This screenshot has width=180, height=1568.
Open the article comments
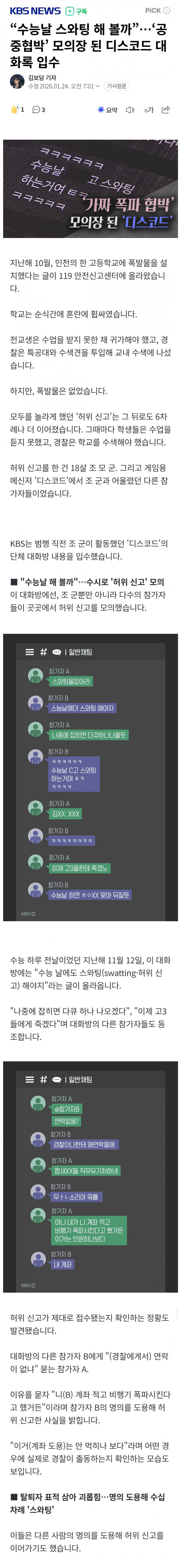[x=38, y=110]
